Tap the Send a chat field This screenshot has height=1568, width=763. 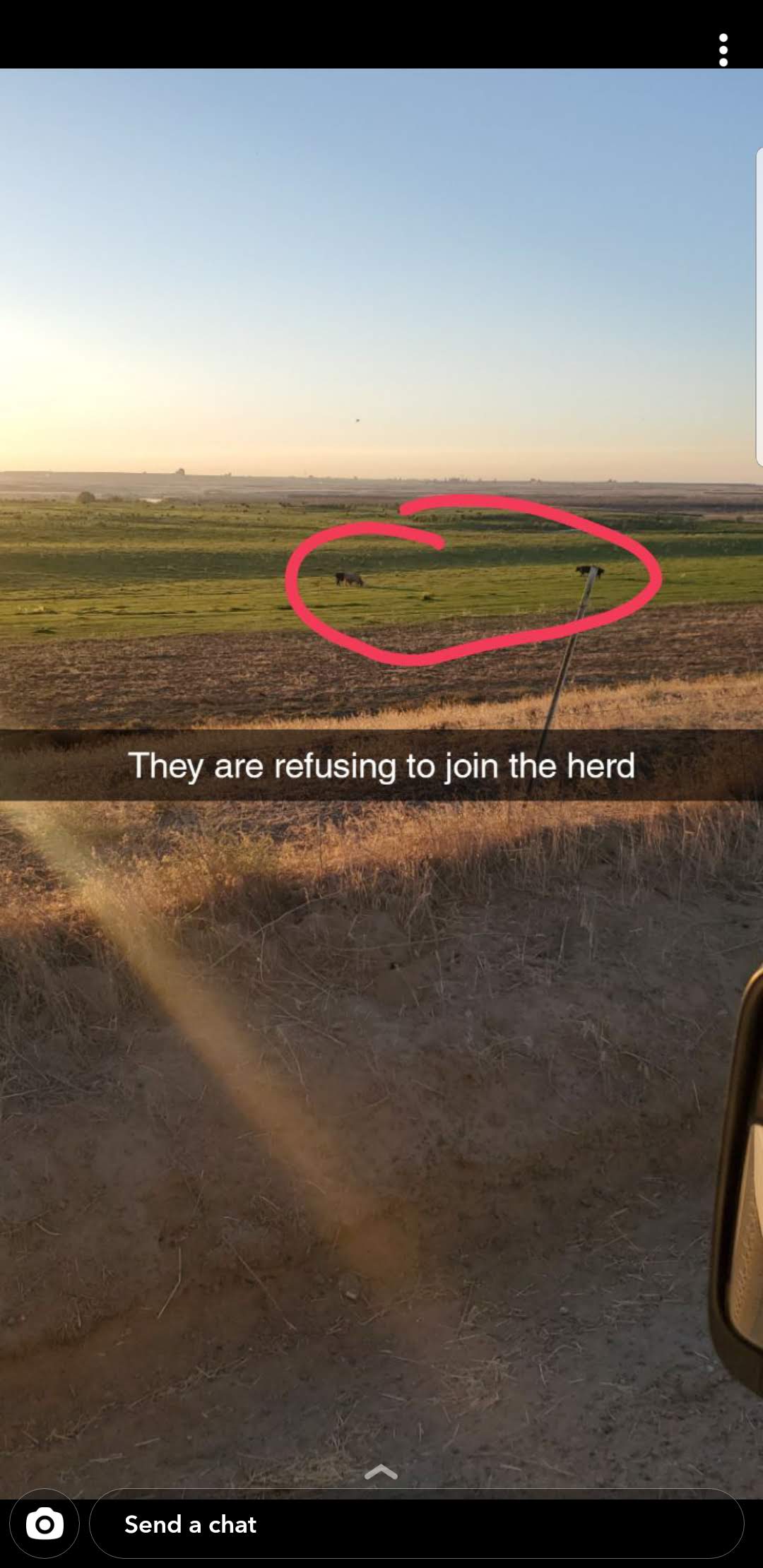pos(417,1524)
